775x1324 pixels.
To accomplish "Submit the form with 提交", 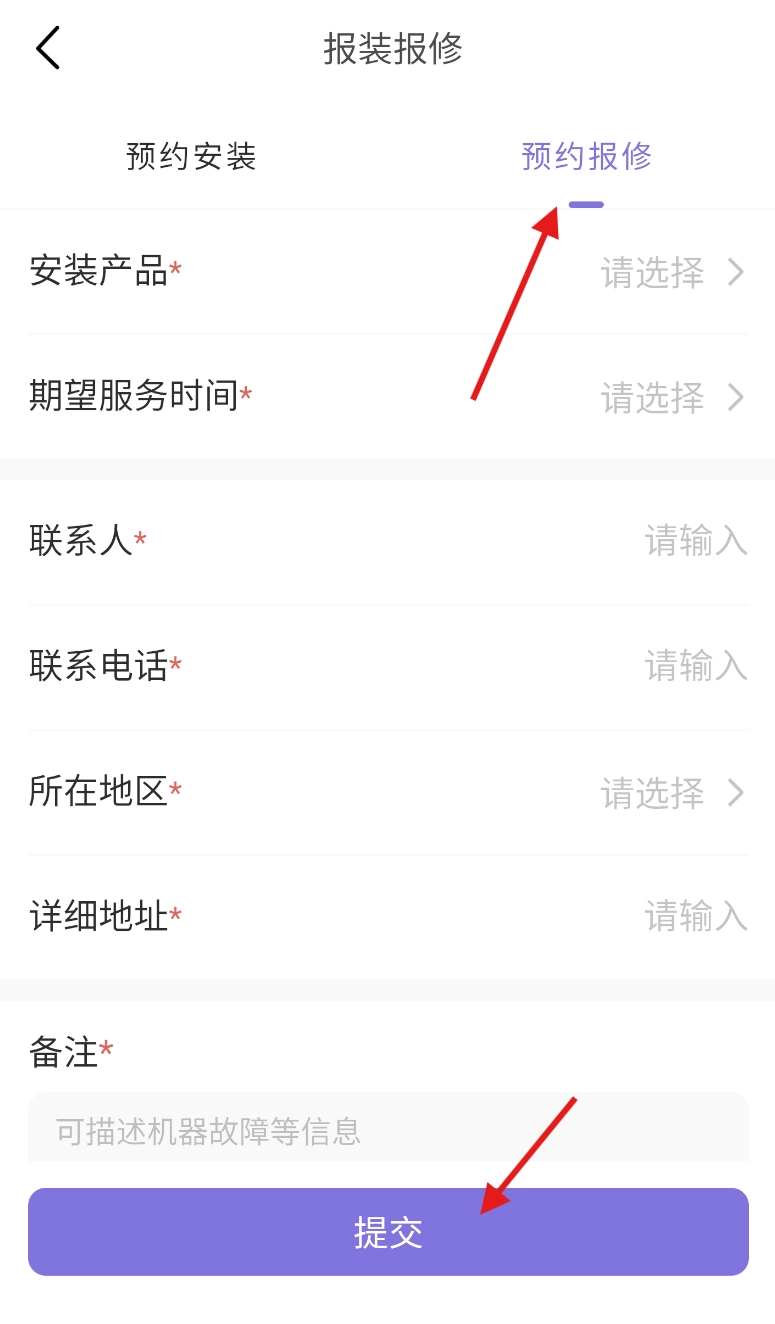I will [388, 1232].
